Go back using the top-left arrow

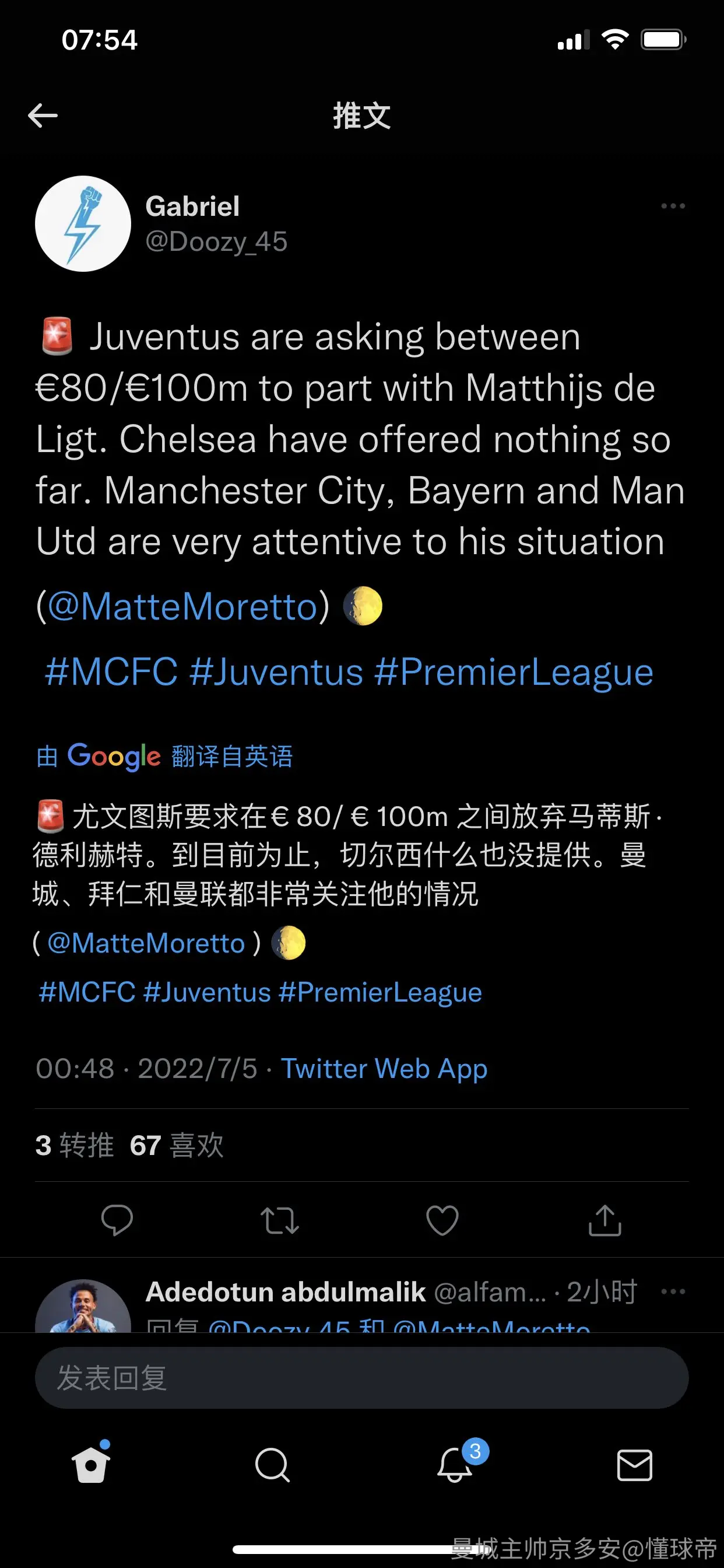click(x=43, y=115)
